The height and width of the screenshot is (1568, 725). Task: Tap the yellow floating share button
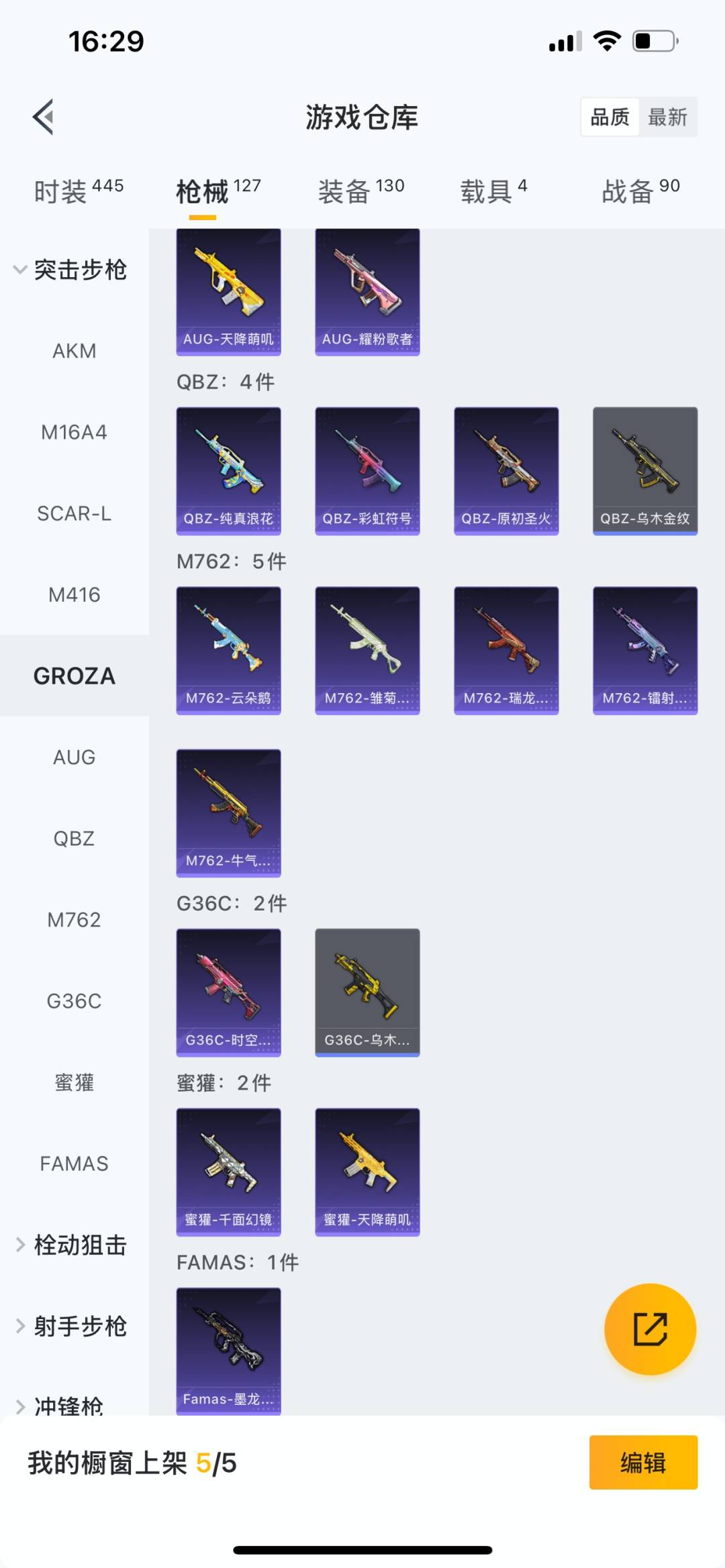tap(650, 1329)
